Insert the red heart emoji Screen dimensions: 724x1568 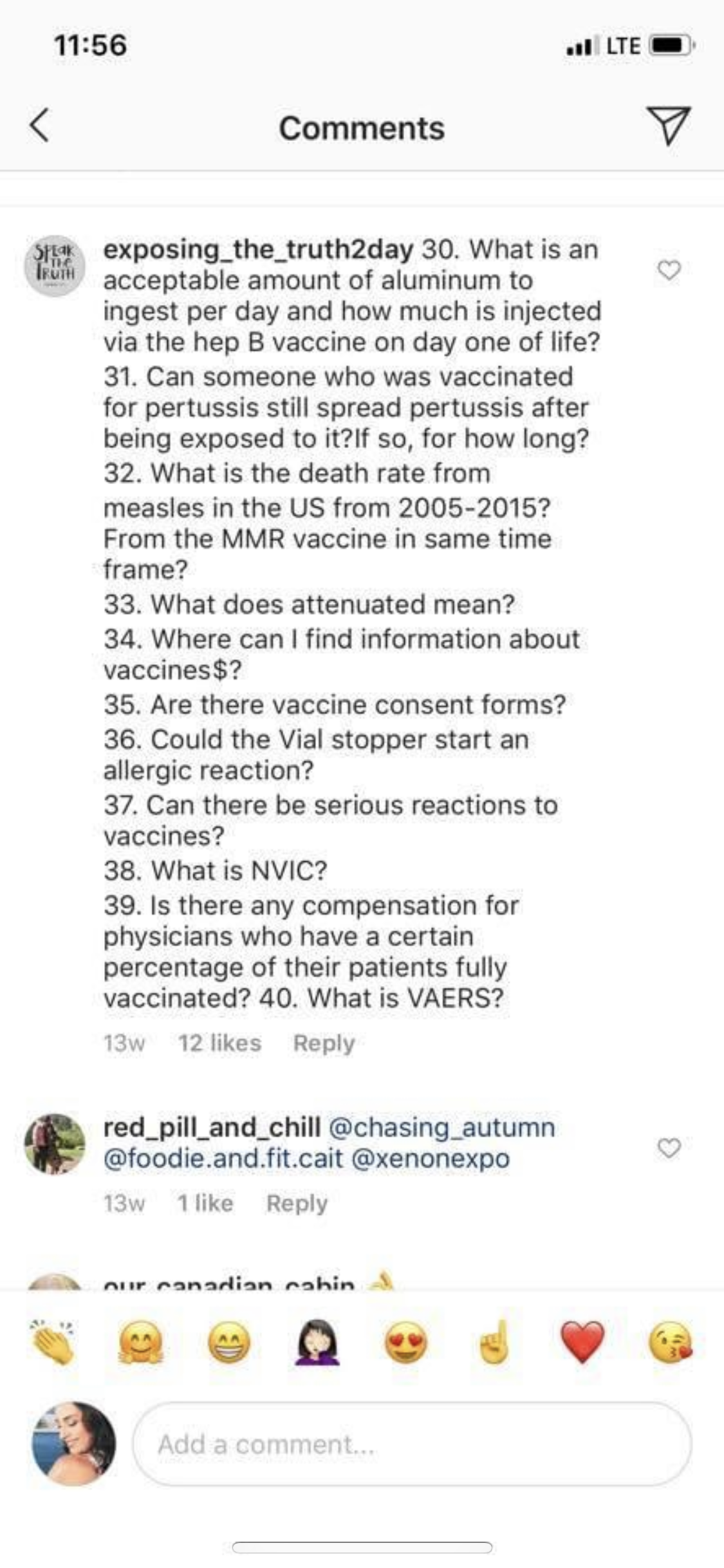point(582,1343)
